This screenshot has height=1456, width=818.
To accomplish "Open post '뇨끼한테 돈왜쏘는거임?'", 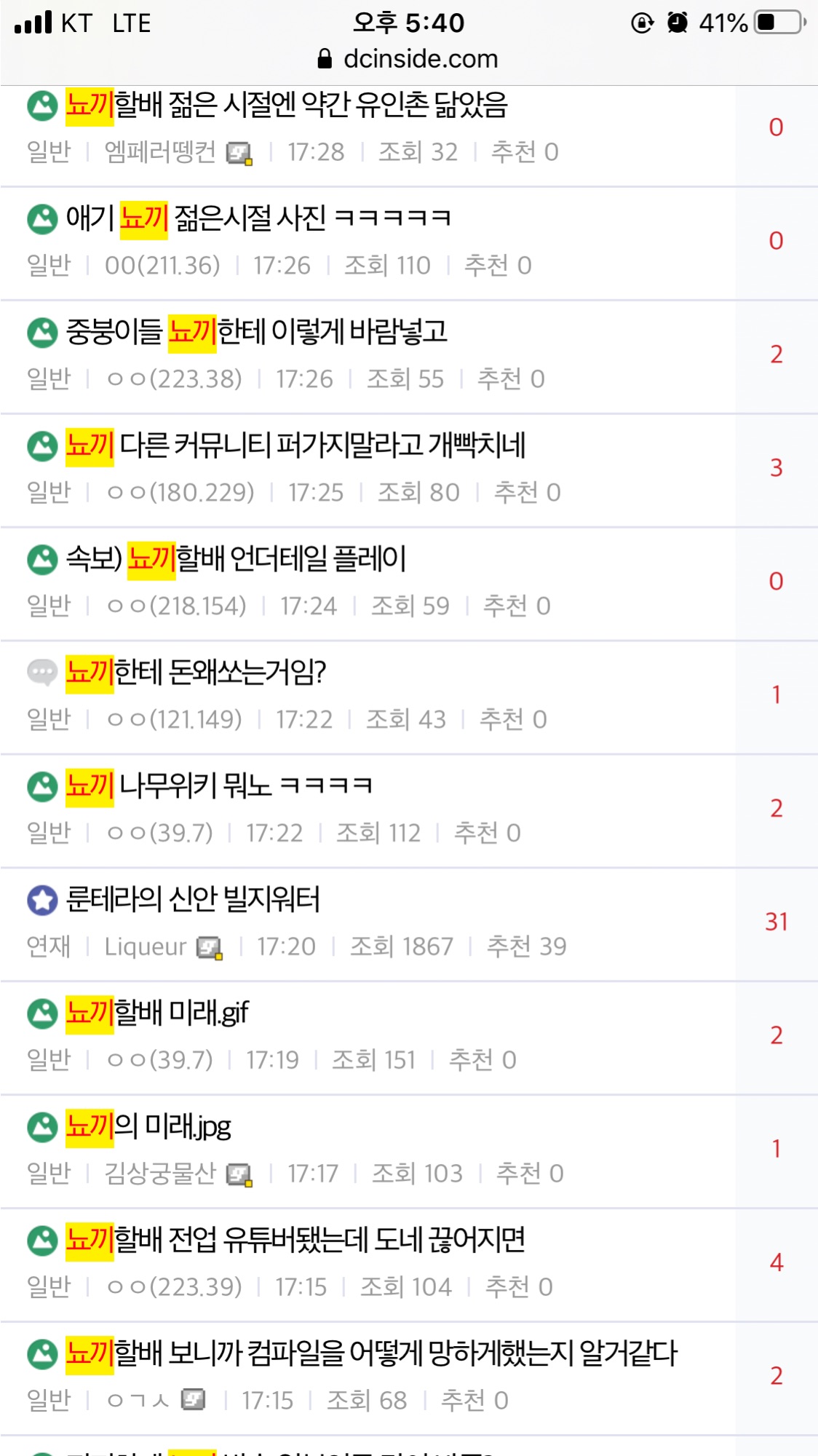I will point(195,673).
